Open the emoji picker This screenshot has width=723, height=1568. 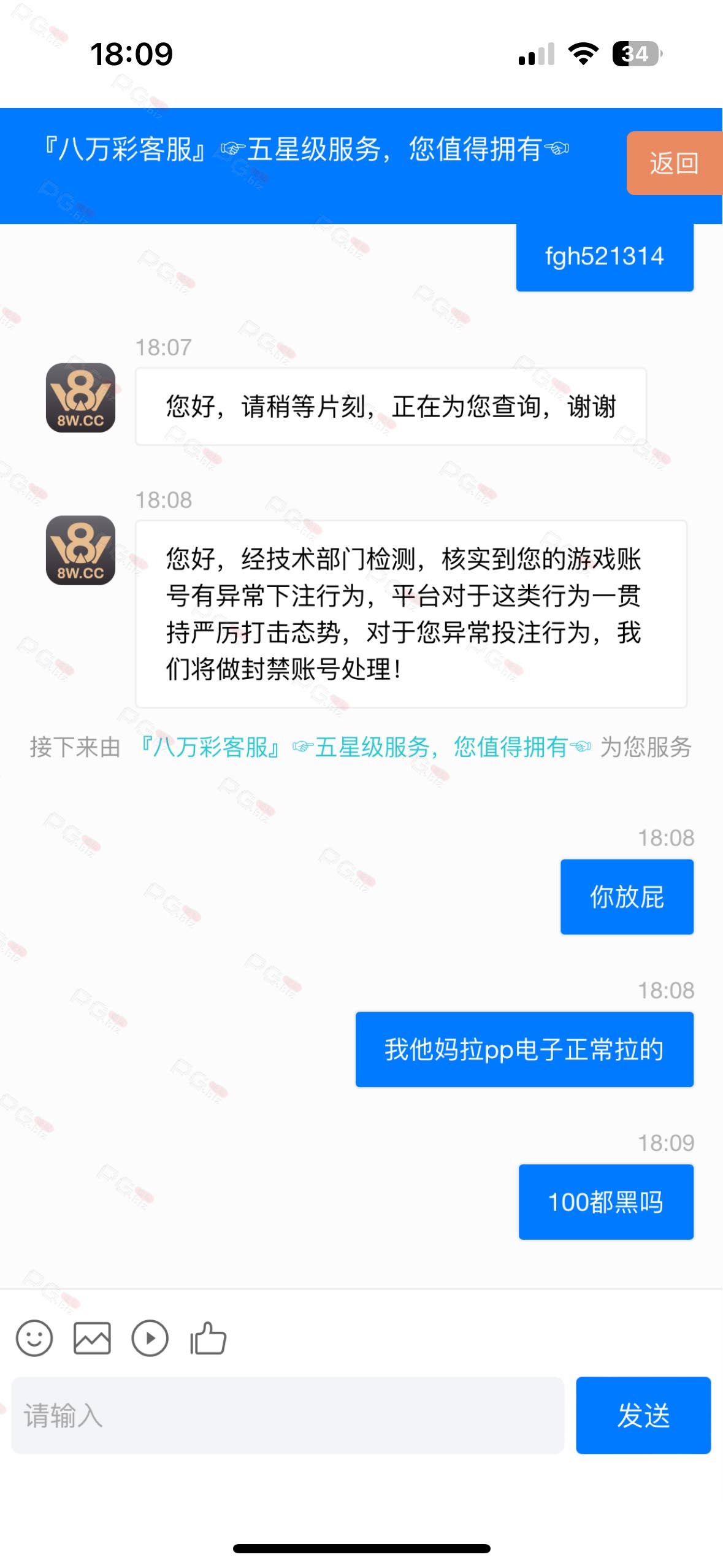tap(34, 1338)
